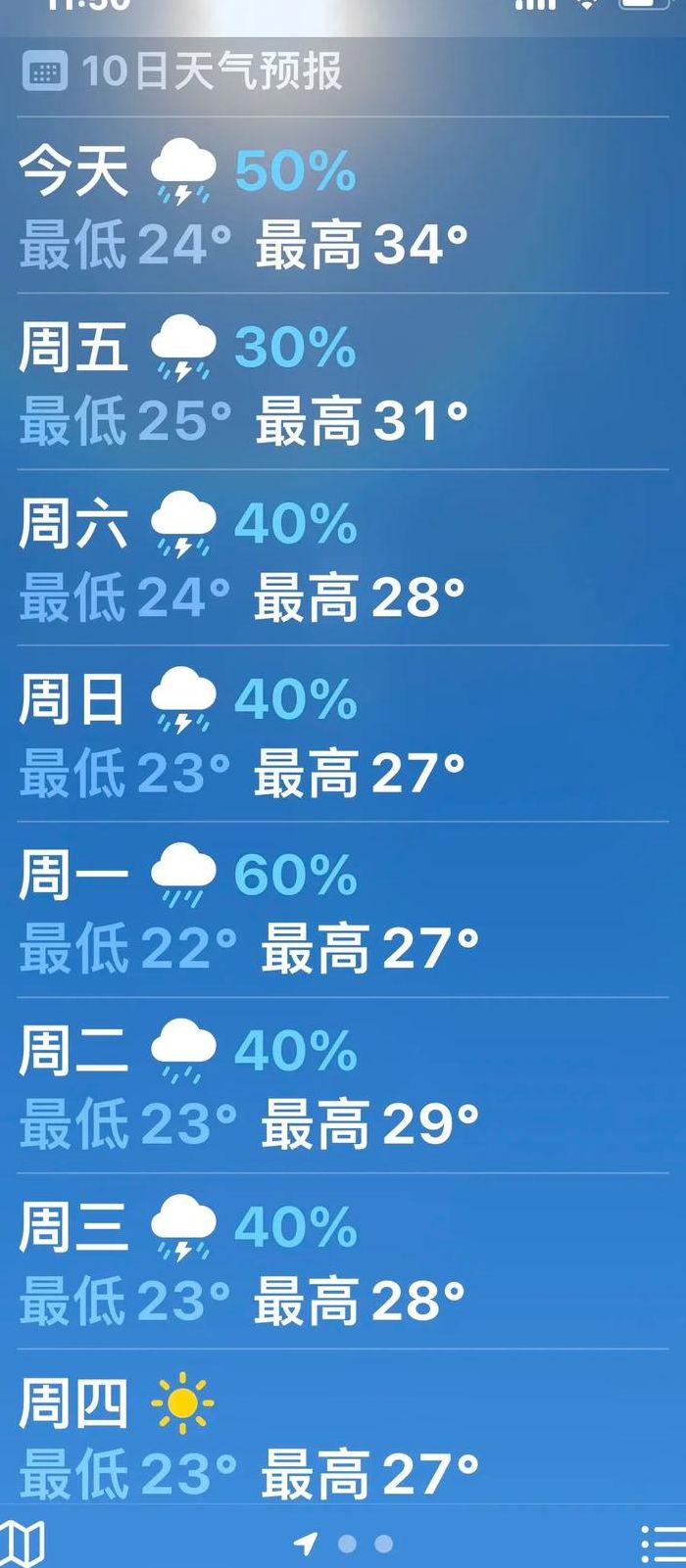Open today's forecast row 今天

pos(343,206)
